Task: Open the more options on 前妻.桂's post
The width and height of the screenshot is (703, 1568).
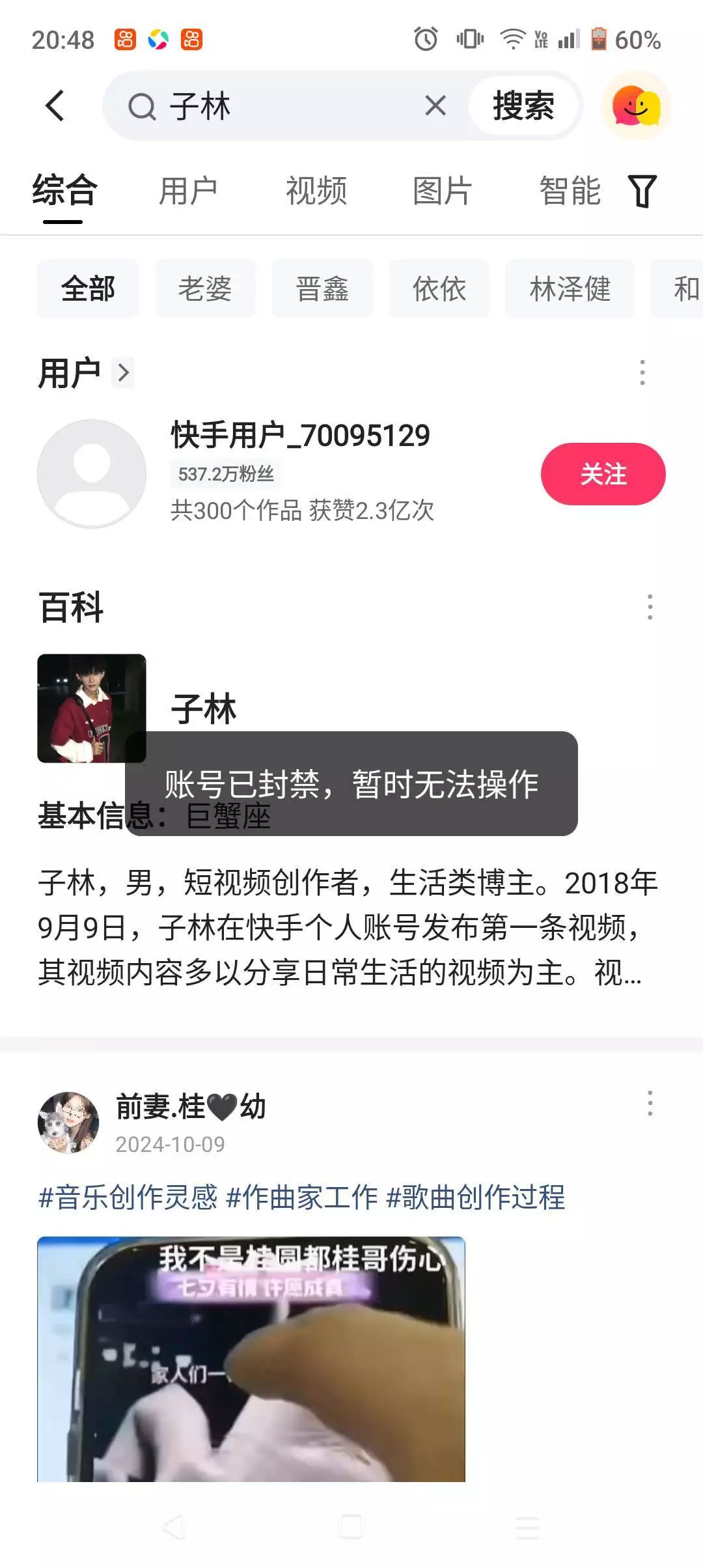Action: pos(650,1103)
